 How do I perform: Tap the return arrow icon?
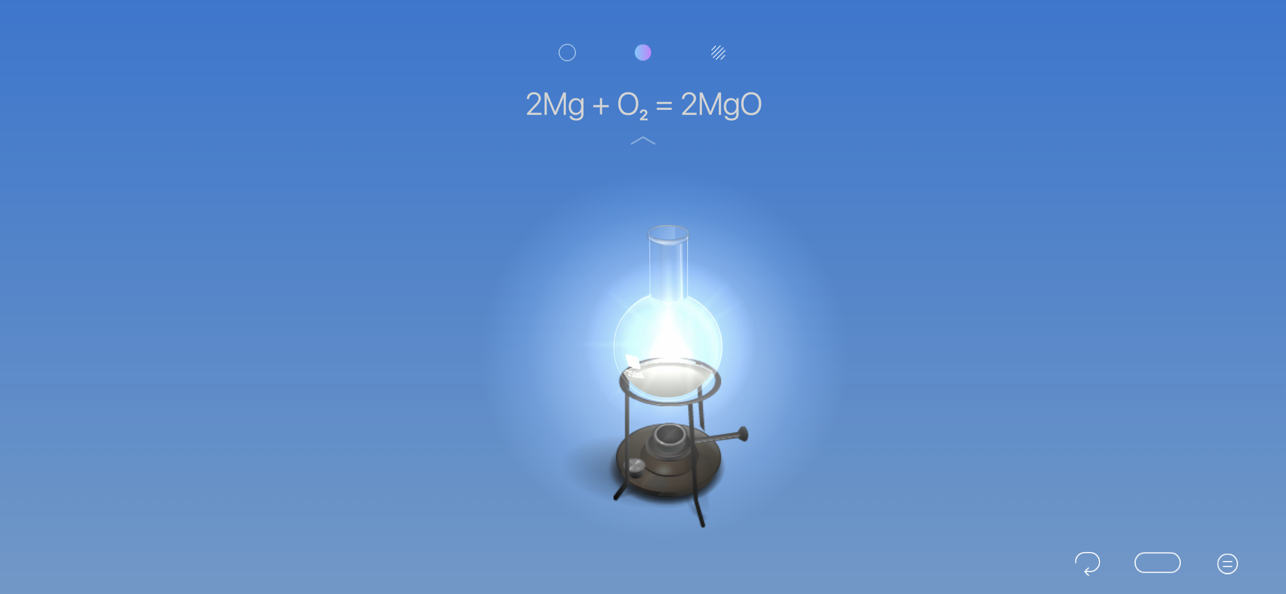pos(1087,563)
